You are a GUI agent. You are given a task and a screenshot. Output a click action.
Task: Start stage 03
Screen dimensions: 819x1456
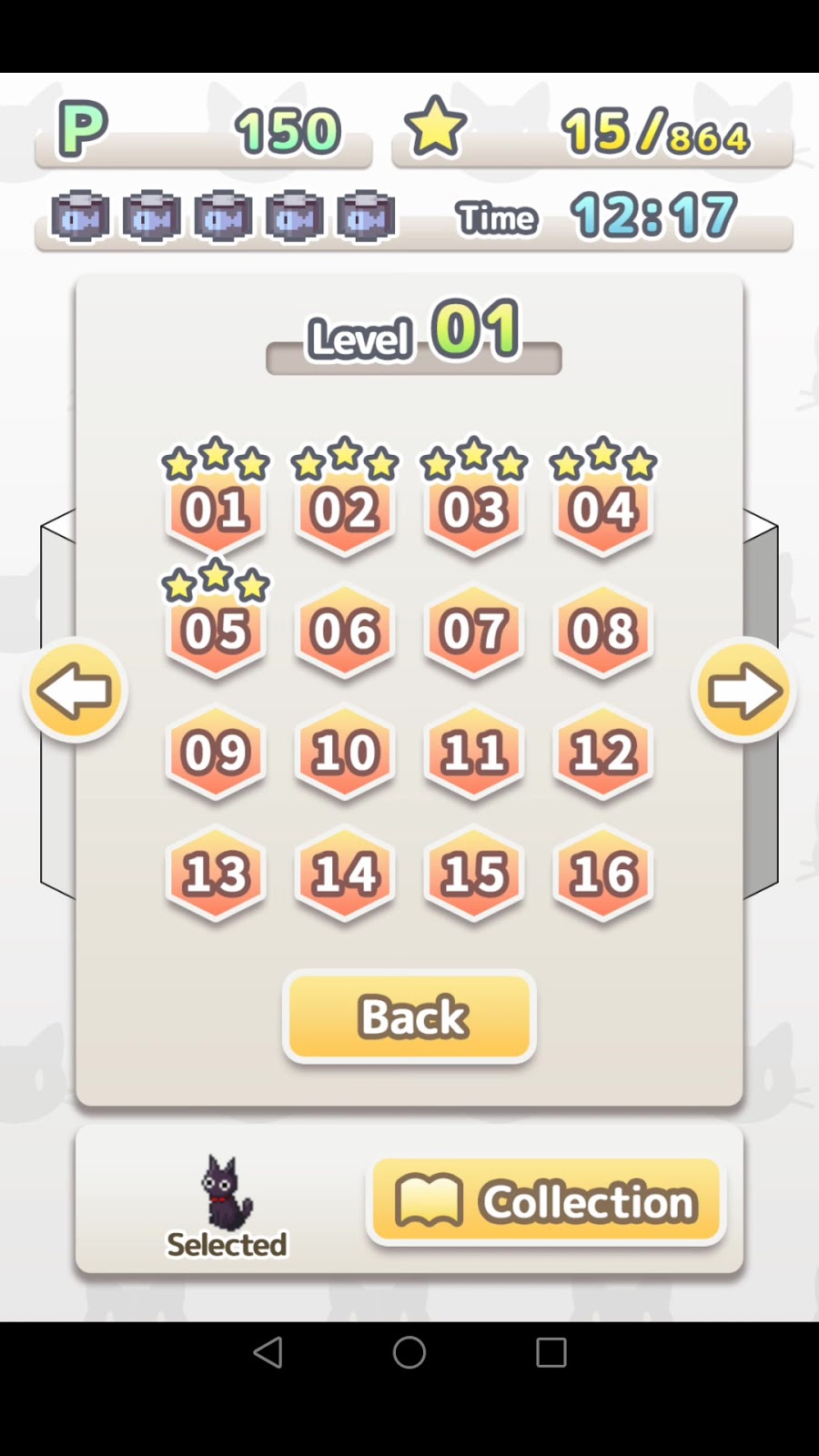click(x=474, y=511)
